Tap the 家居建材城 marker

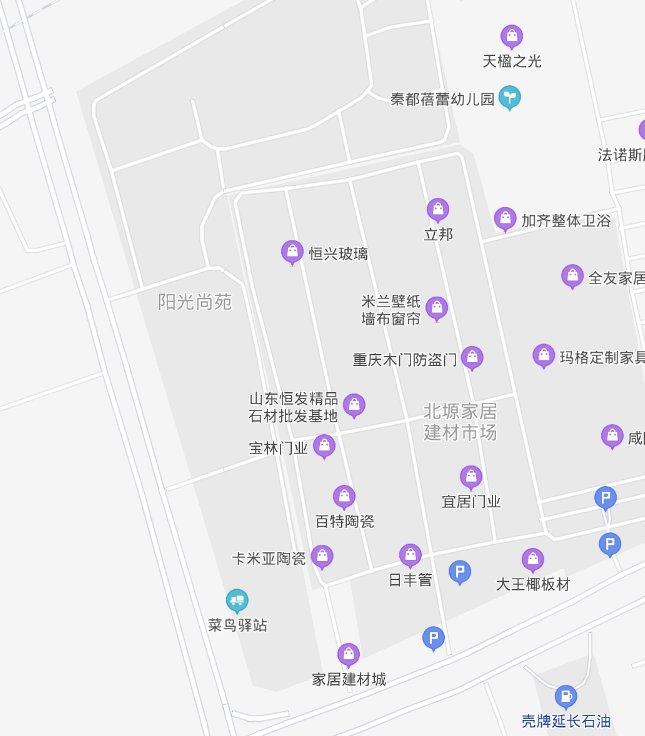pyautogui.click(x=348, y=655)
